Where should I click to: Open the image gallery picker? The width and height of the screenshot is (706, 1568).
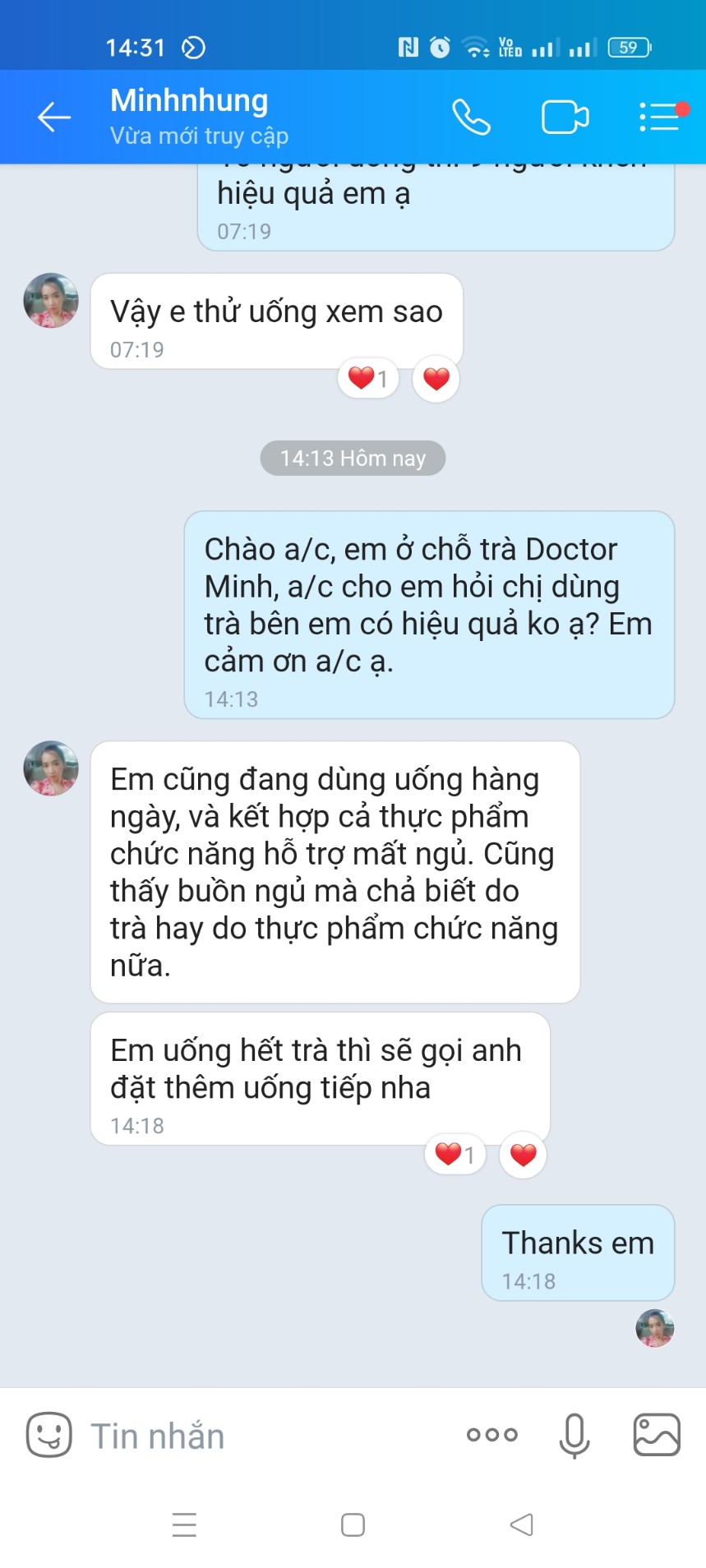click(656, 1435)
